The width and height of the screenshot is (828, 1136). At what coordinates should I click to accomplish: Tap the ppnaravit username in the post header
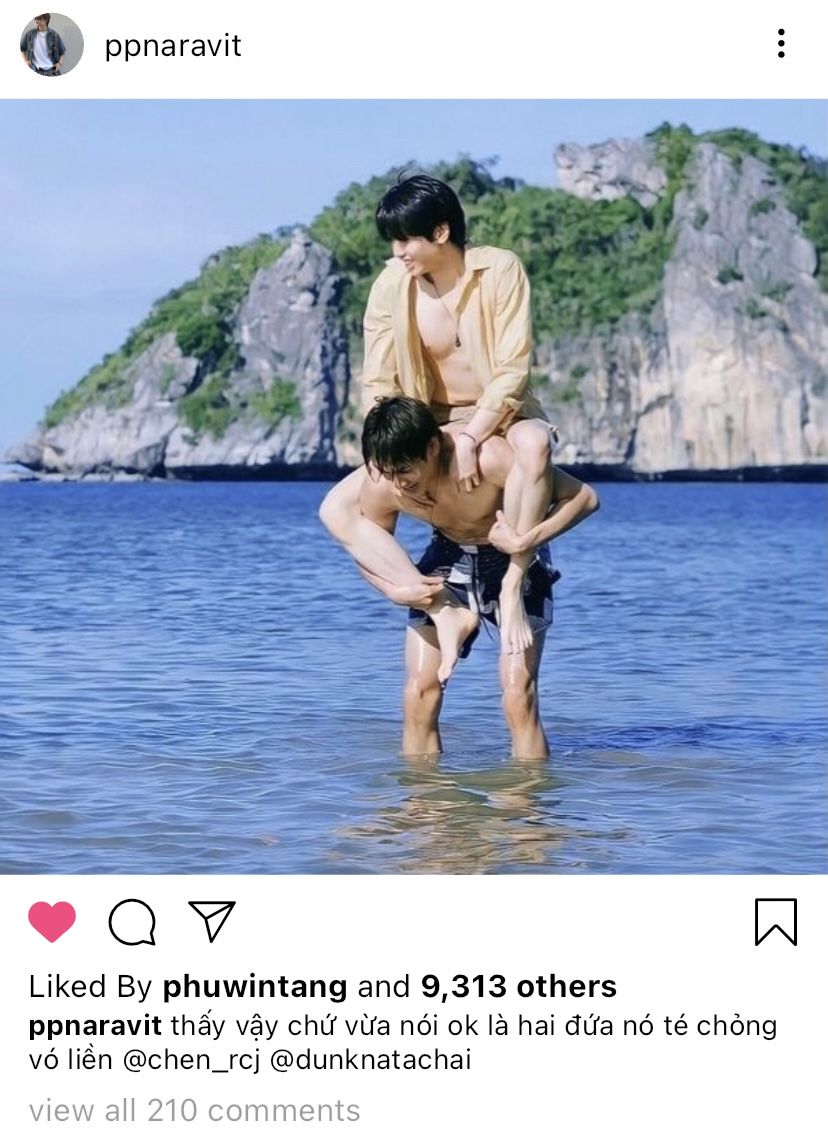coord(173,47)
